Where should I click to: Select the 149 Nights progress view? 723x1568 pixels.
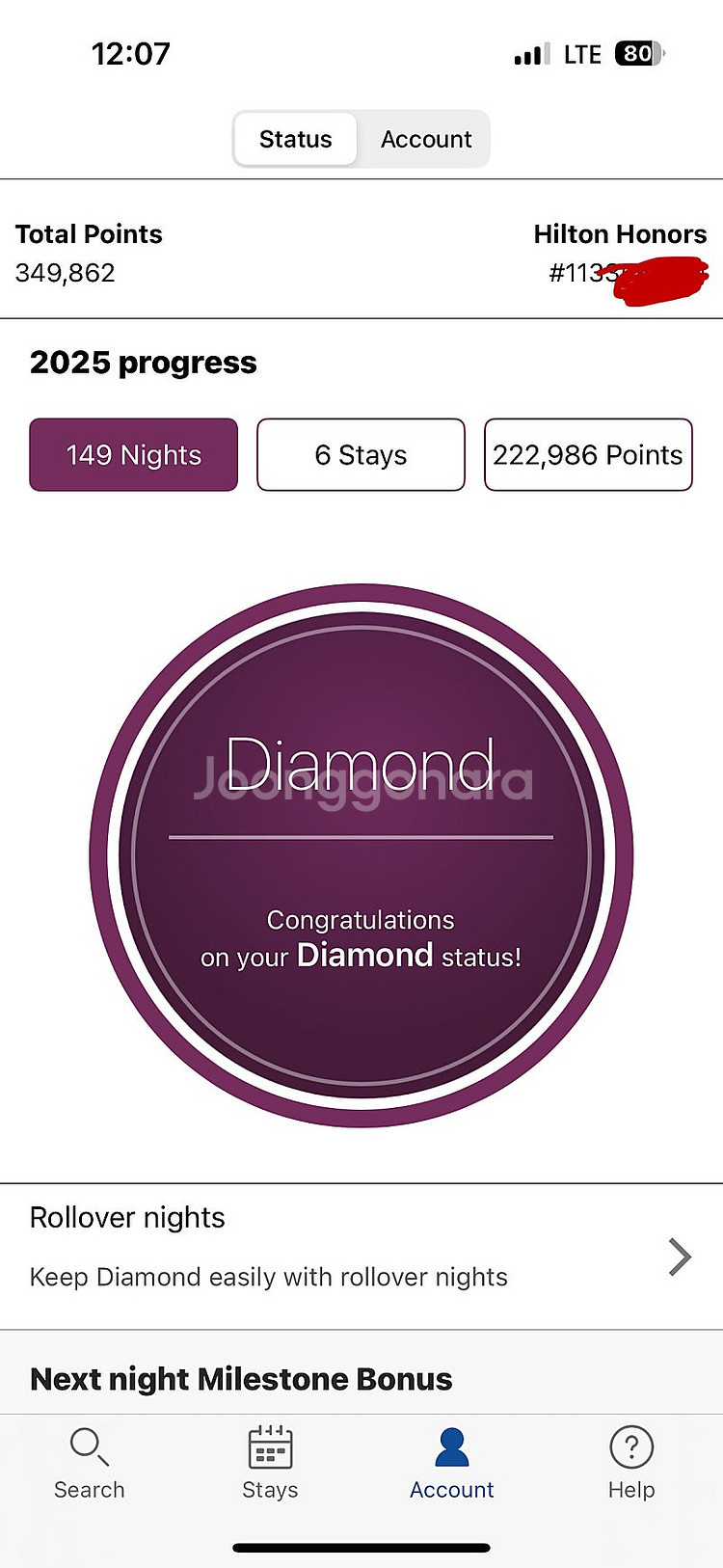pyautogui.click(x=134, y=454)
